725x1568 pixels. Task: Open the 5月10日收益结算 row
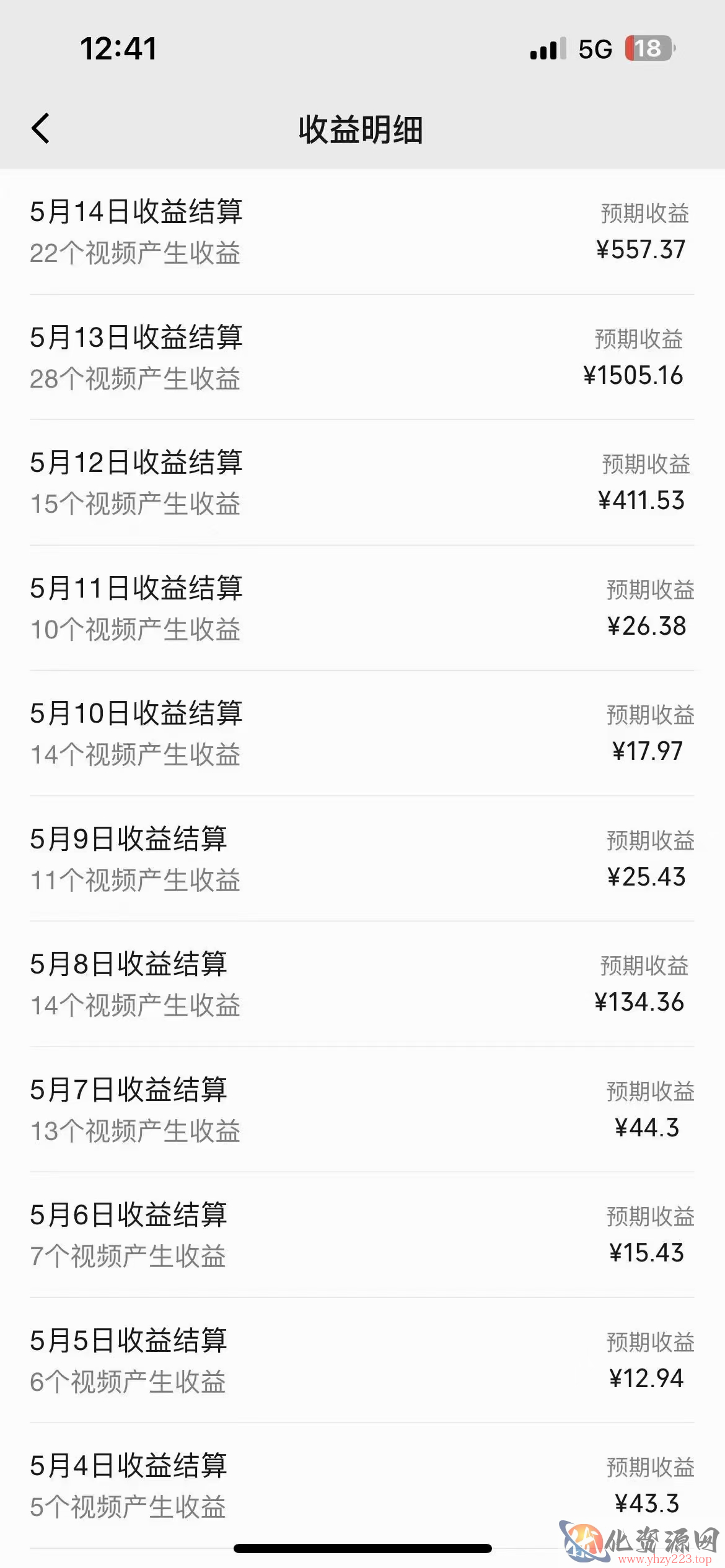pos(362,733)
